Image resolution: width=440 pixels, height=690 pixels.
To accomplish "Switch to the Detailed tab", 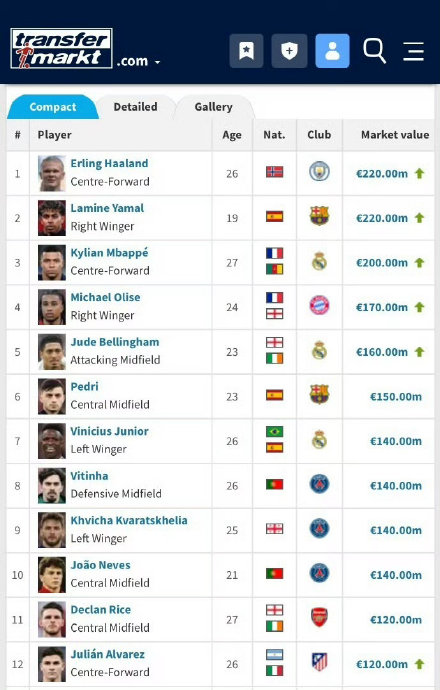I will click(136, 107).
